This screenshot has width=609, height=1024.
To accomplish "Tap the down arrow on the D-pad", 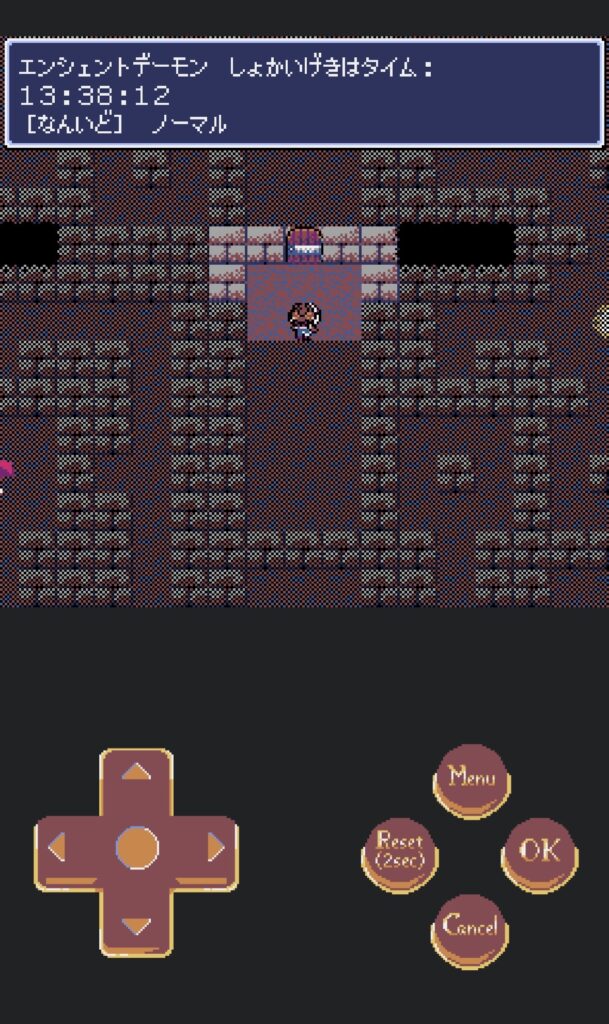I will 137,925.
